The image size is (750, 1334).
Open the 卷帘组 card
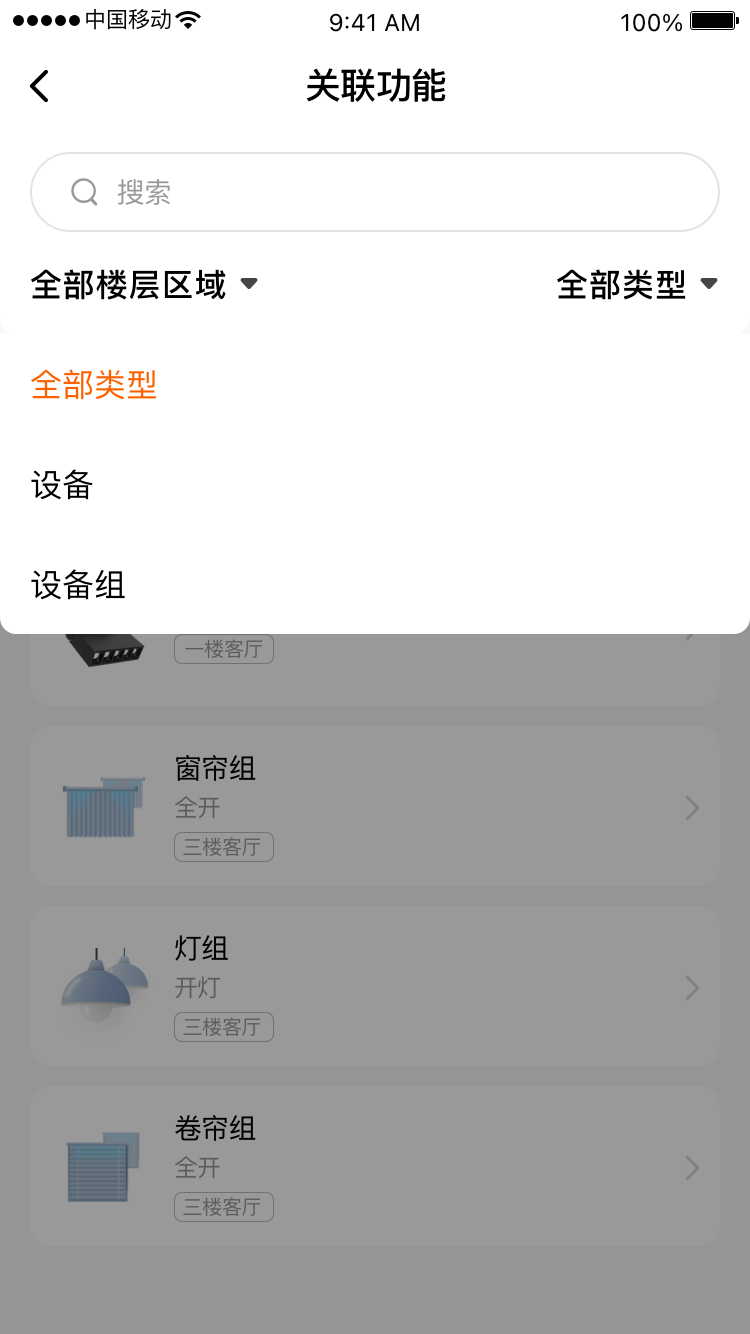coord(375,1166)
